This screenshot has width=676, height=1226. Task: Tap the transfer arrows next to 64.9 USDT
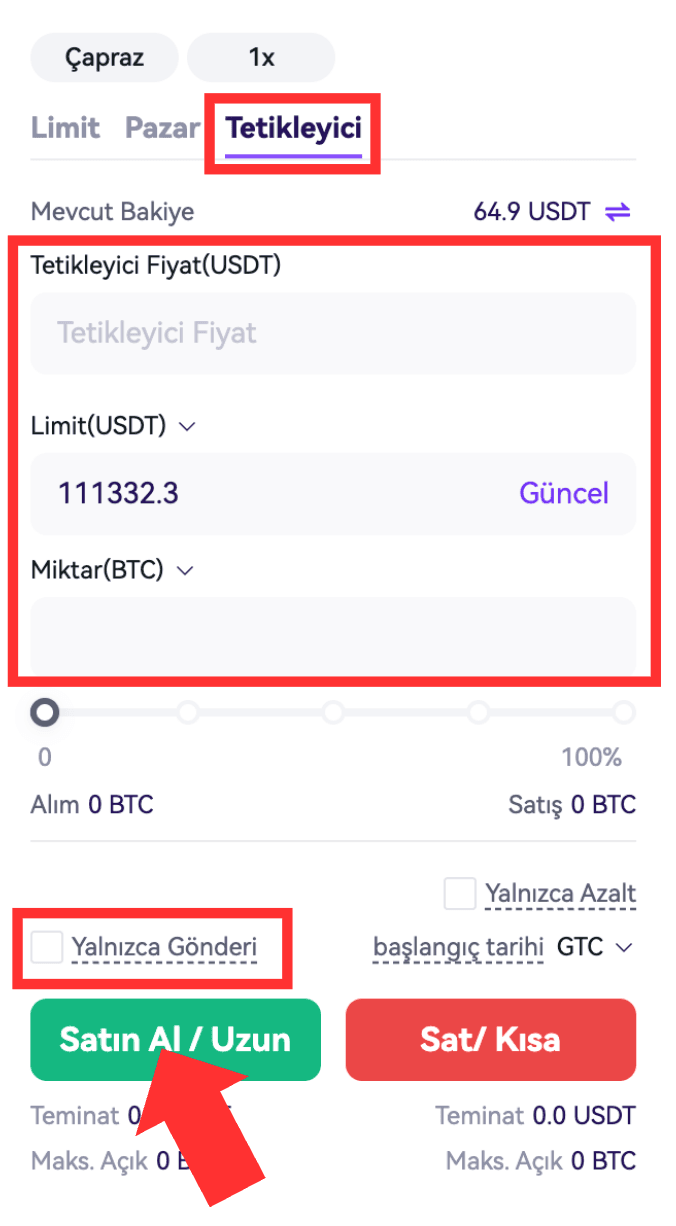tap(618, 212)
